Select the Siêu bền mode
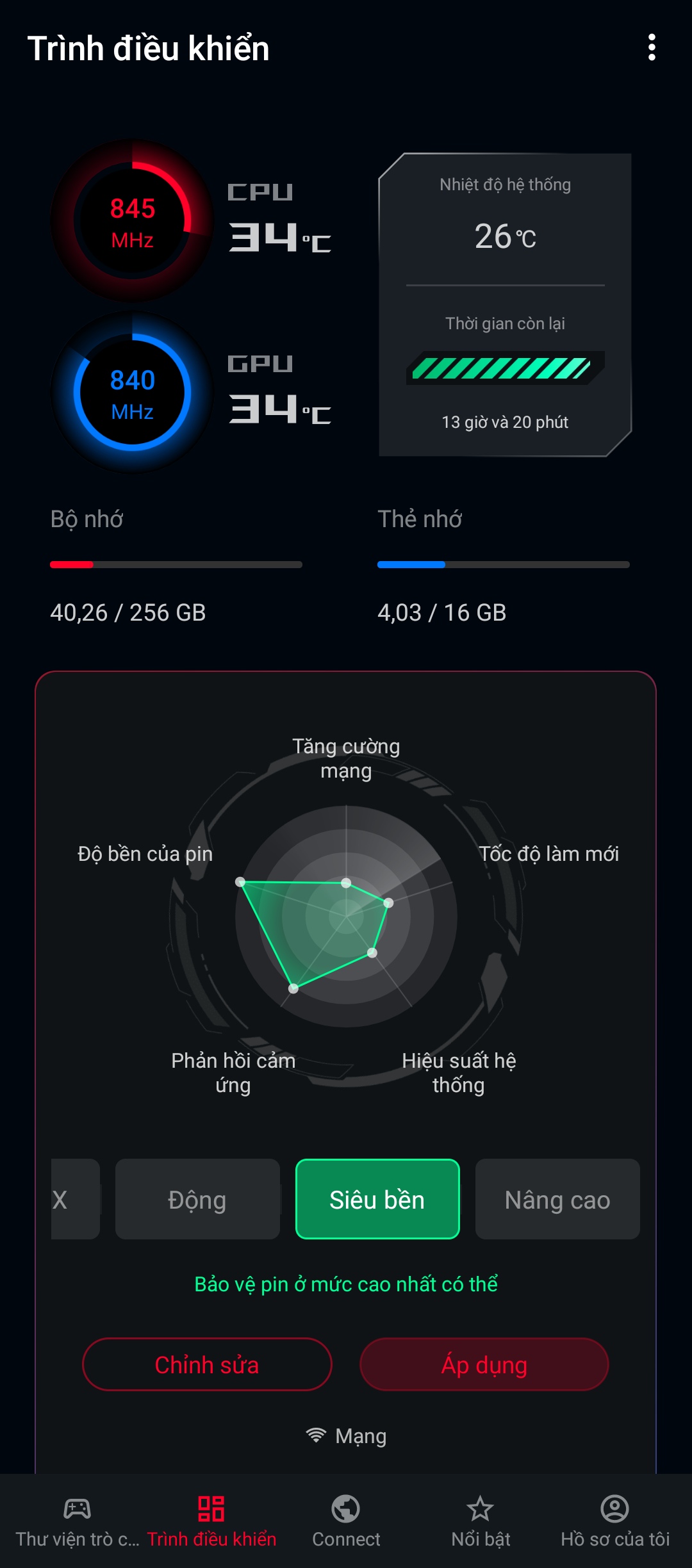692x1568 pixels. pyautogui.click(x=377, y=1199)
